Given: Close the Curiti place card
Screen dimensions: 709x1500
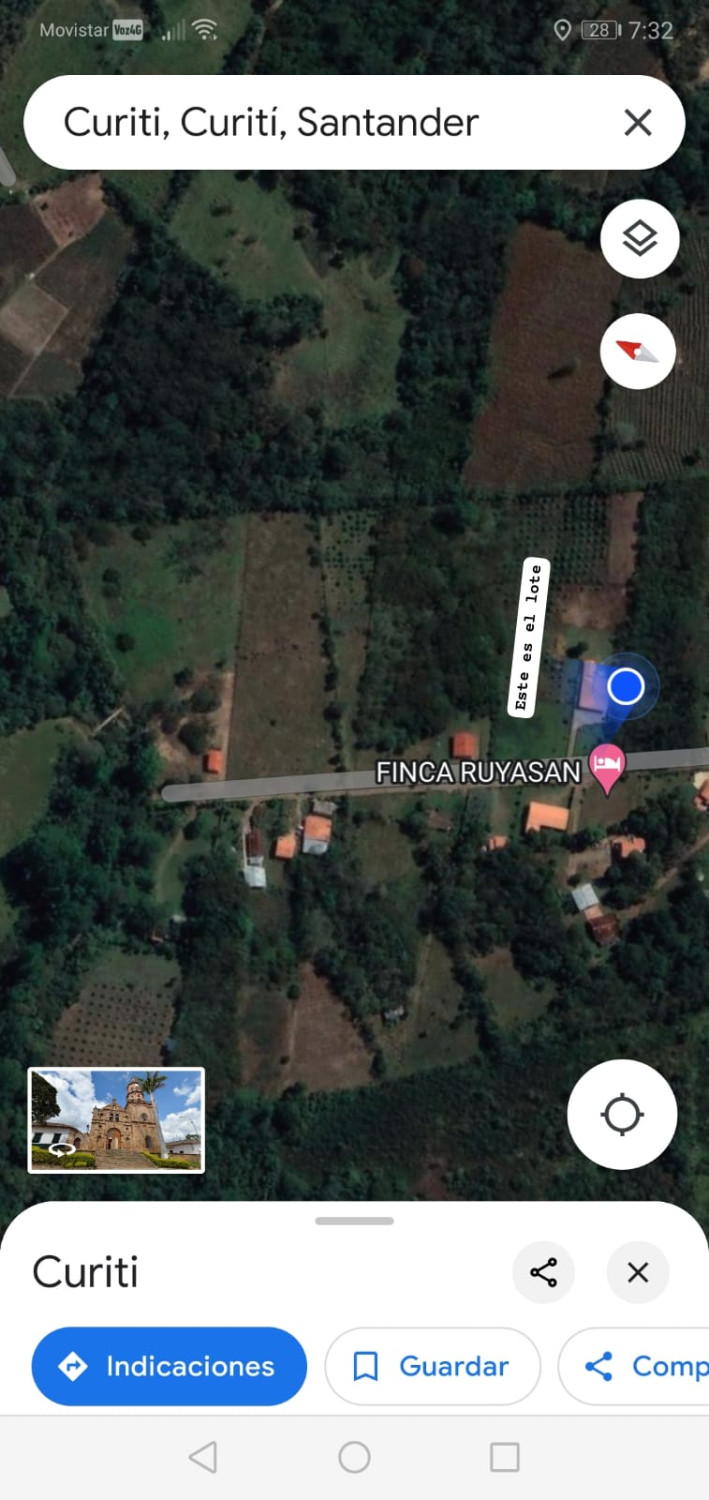Looking at the screenshot, I should (637, 1272).
